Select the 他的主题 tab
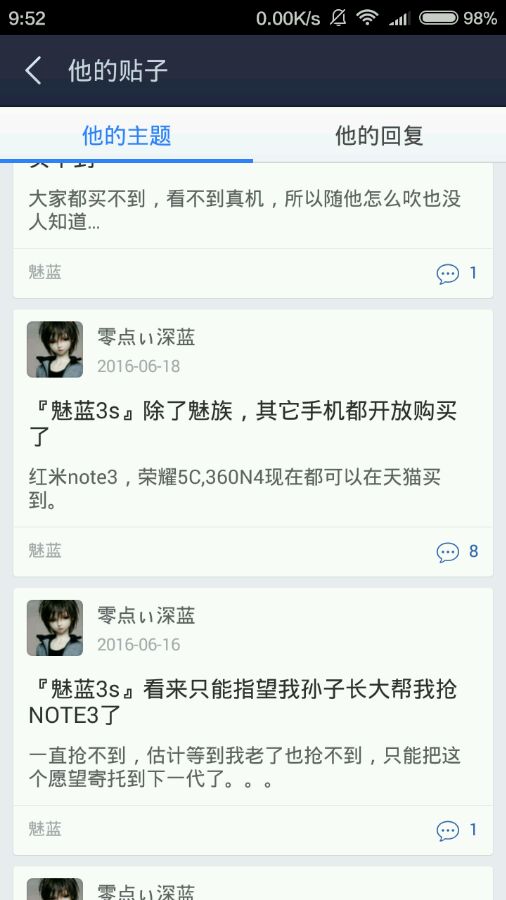 click(126, 136)
